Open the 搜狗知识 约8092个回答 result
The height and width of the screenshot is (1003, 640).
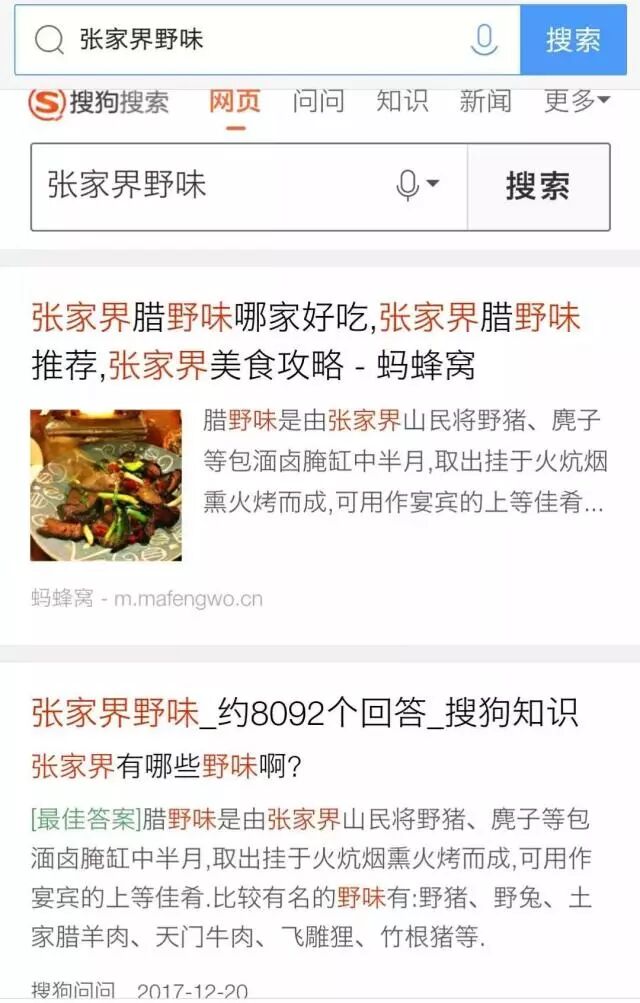(x=305, y=713)
